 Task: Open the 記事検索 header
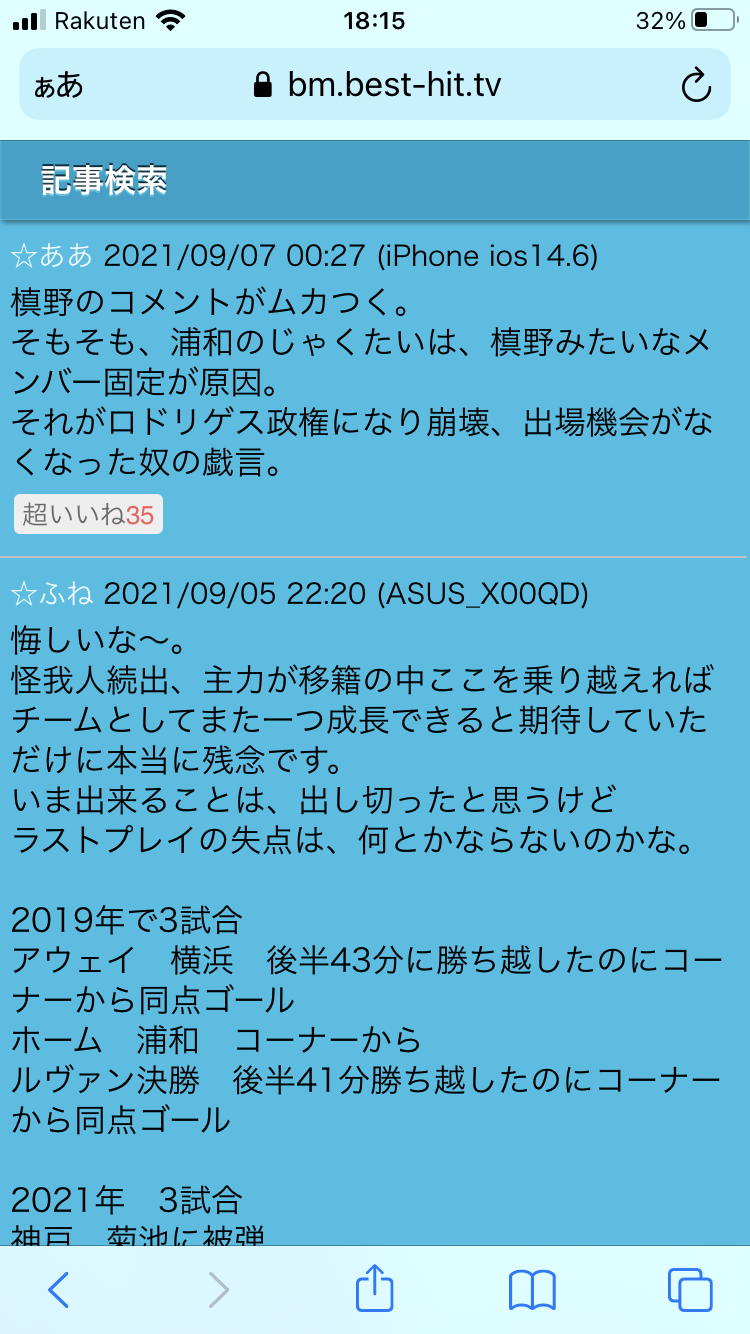pos(104,180)
